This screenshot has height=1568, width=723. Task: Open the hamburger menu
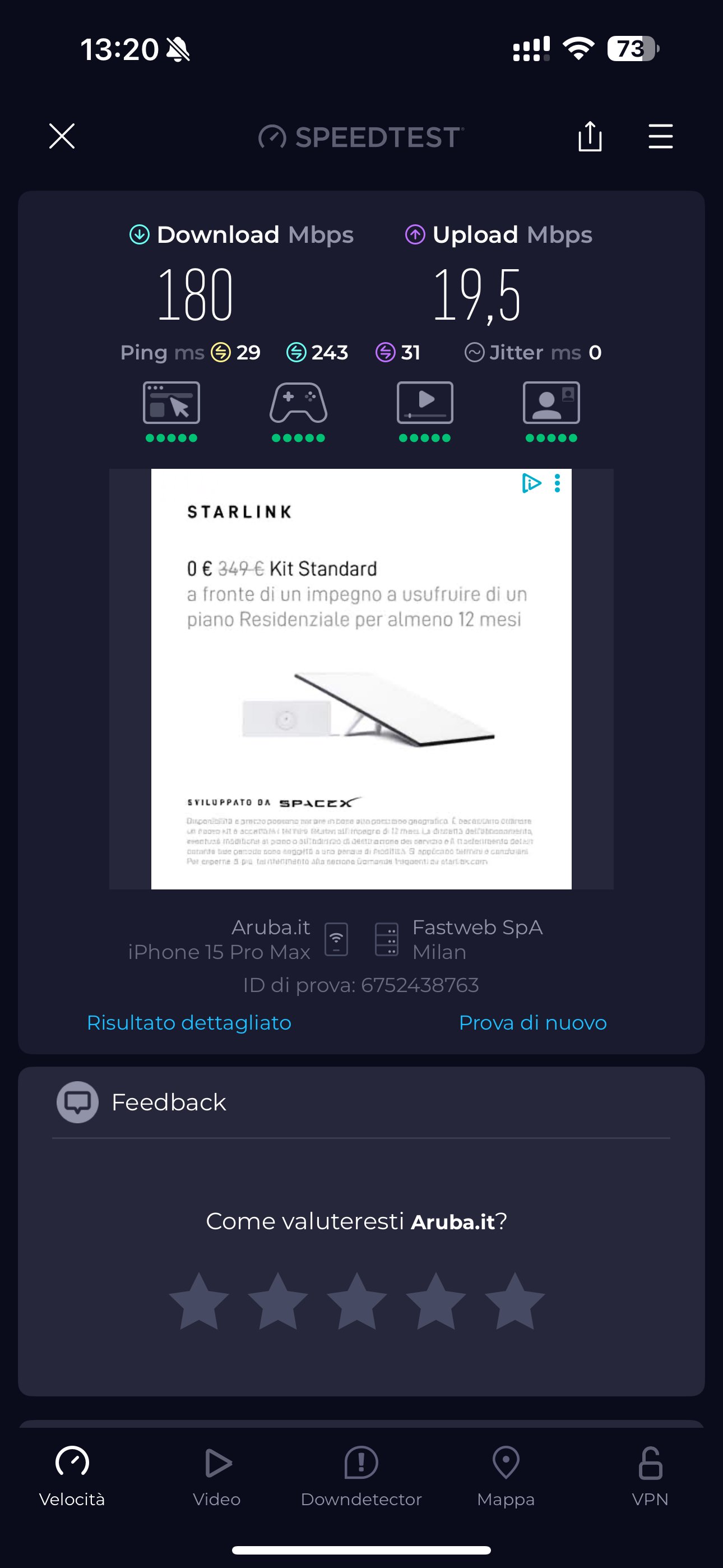coord(660,136)
